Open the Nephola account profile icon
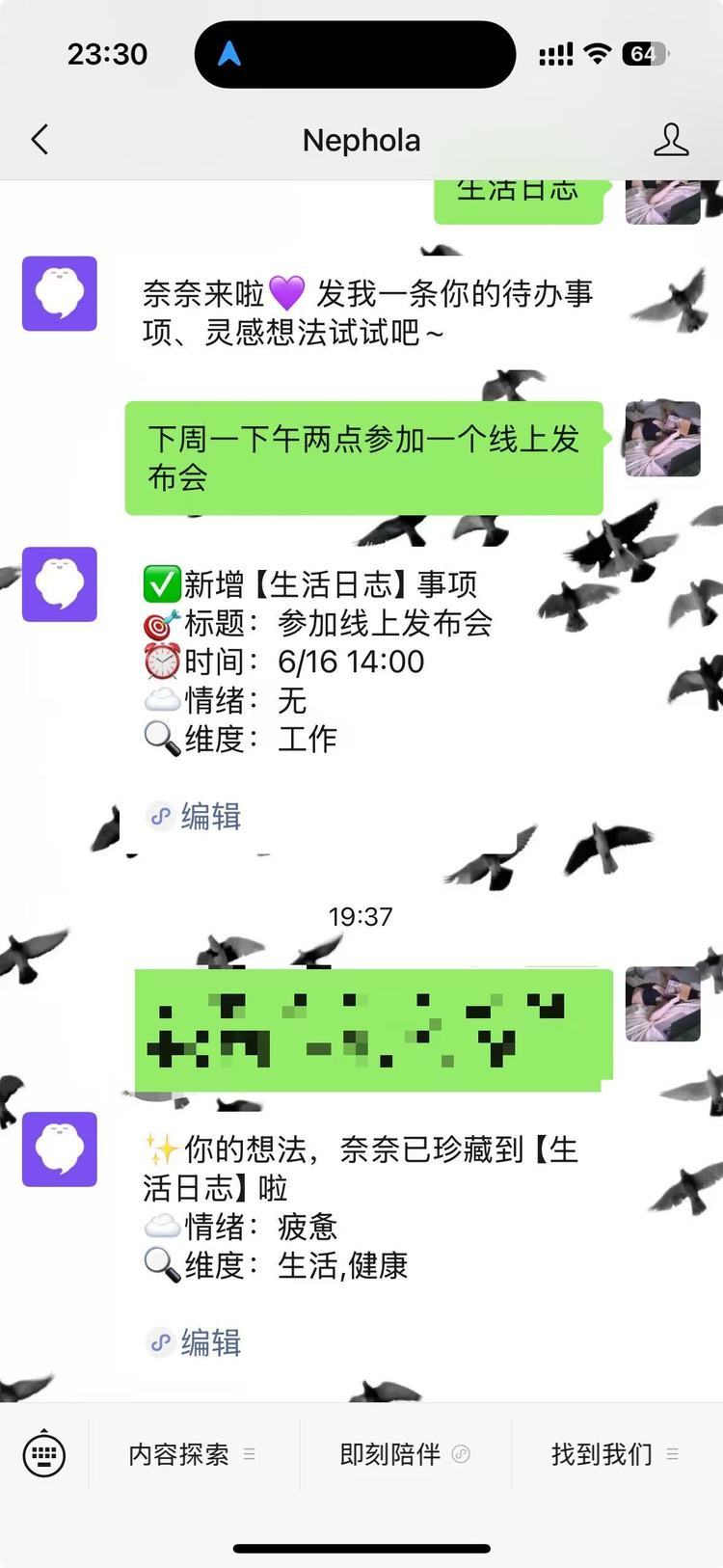723x1568 pixels. click(671, 140)
